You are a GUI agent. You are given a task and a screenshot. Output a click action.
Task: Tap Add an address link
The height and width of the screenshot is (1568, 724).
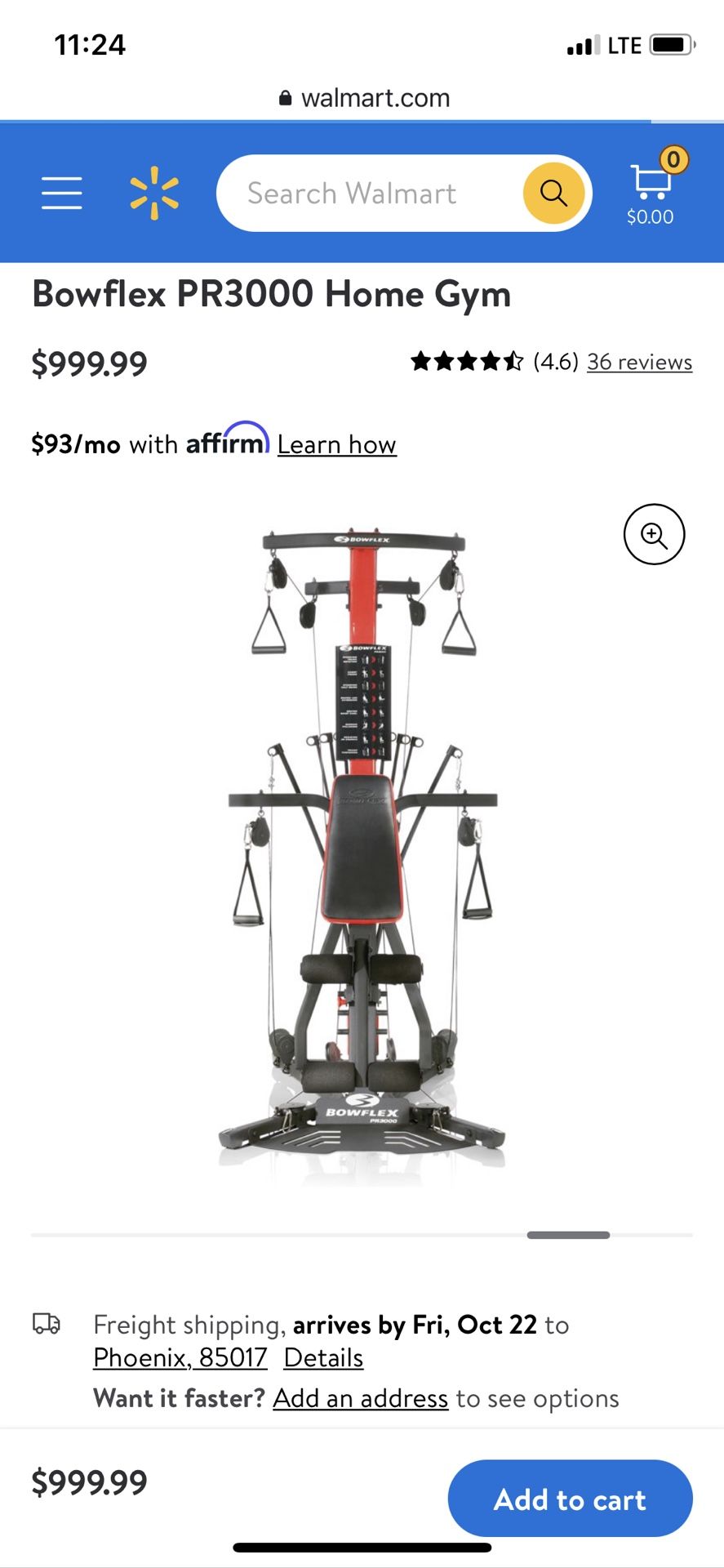coord(361,1398)
